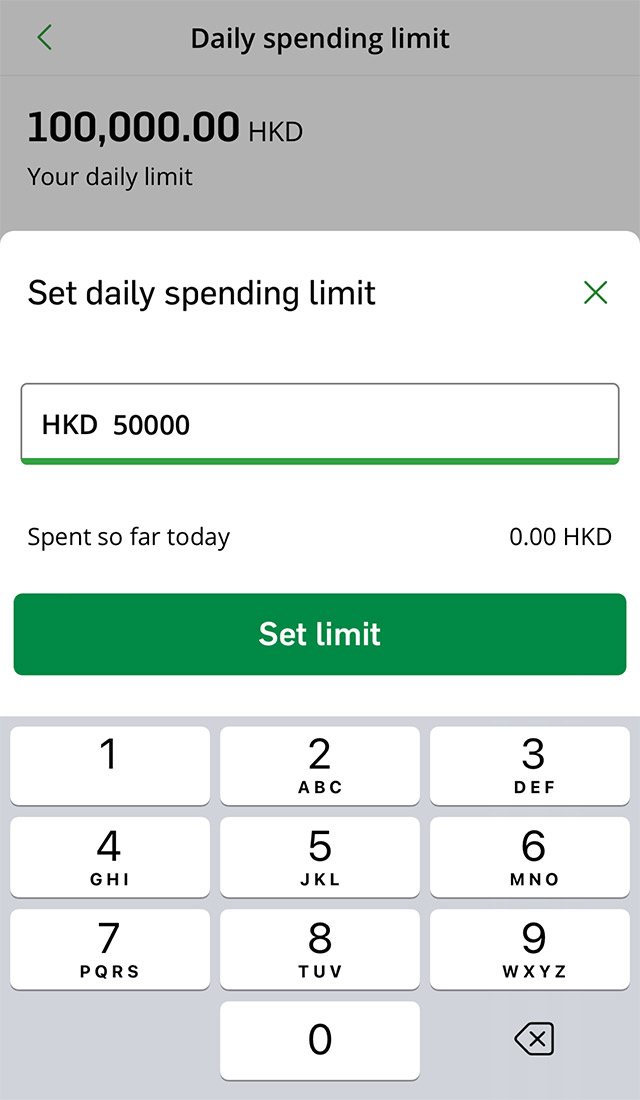Type digit 7 on the keypad
The image size is (640, 1100).
coord(110,949)
